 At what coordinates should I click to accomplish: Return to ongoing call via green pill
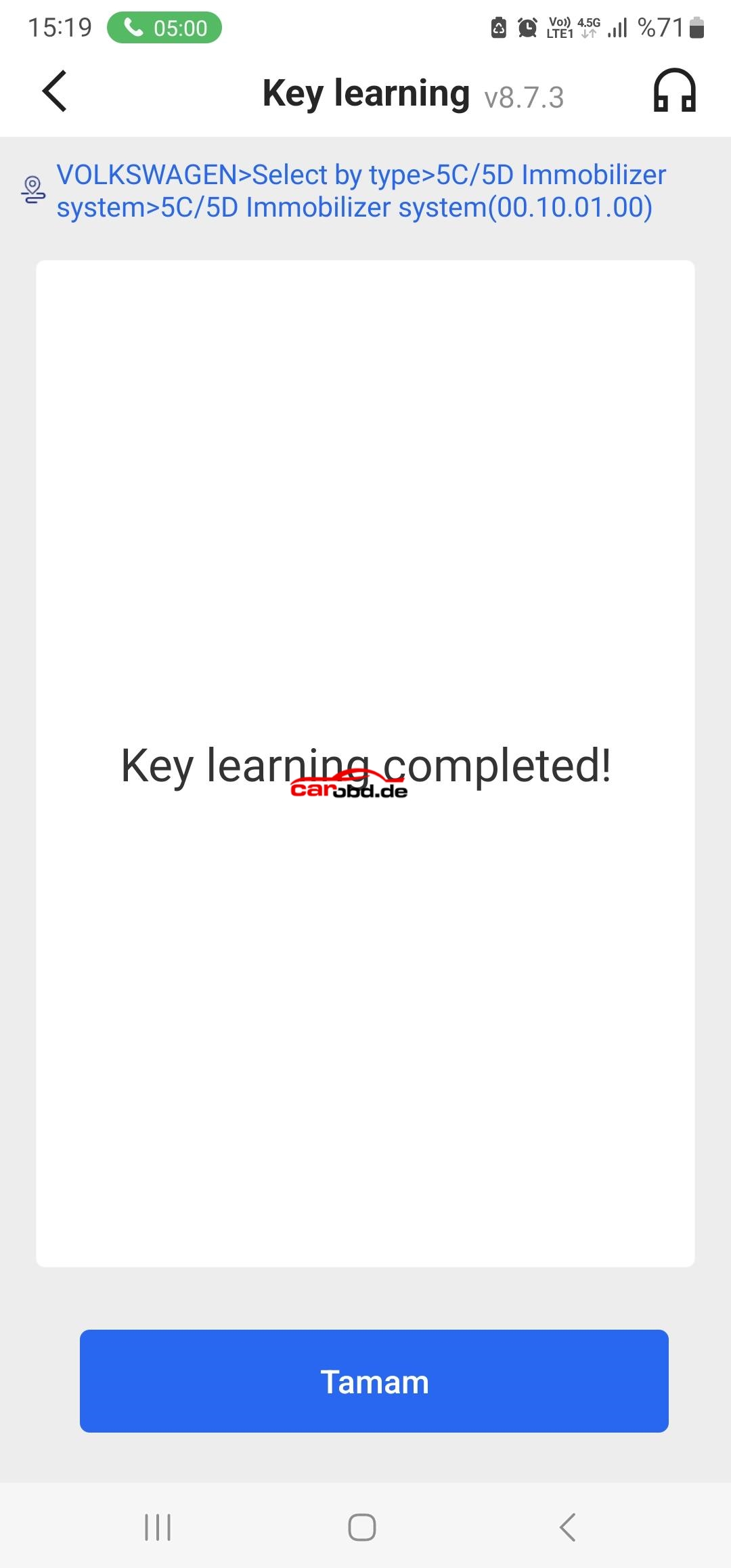(x=164, y=28)
